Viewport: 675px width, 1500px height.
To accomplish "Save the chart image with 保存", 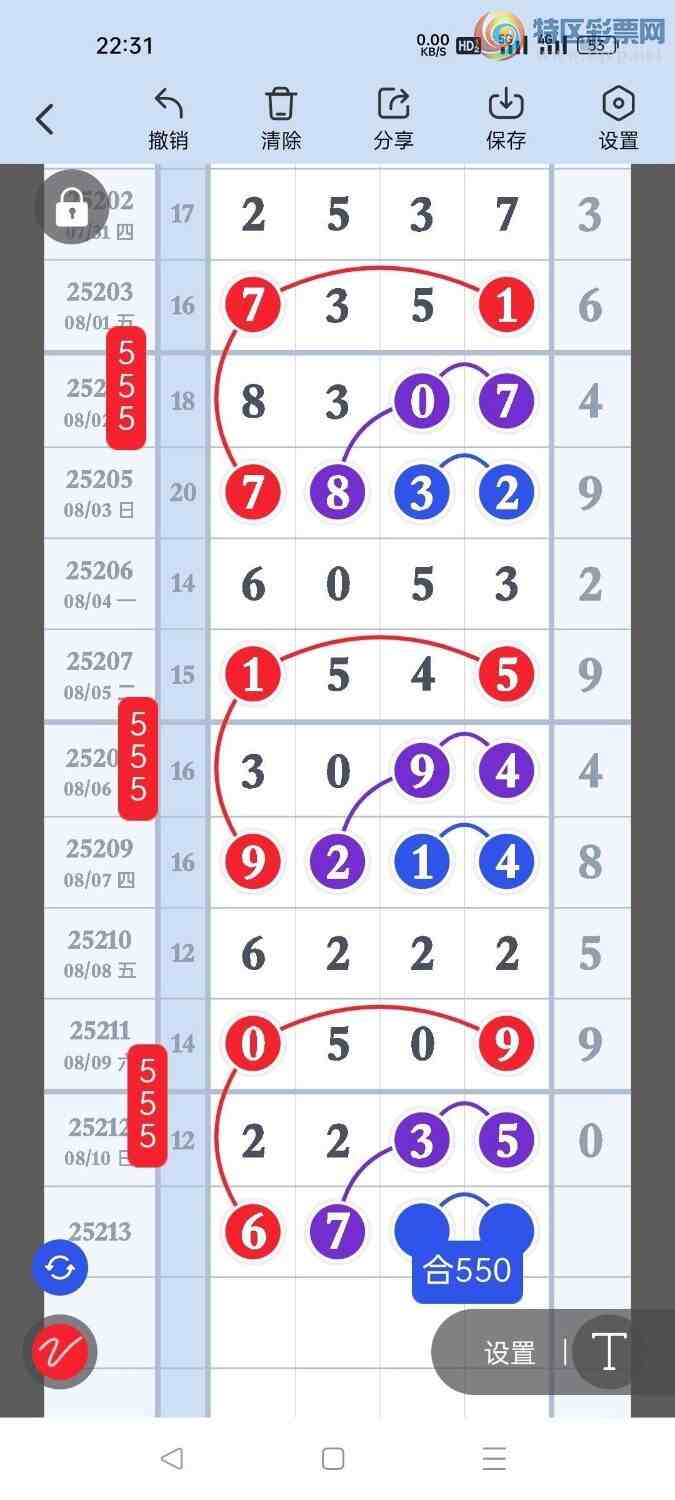I will click(x=506, y=120).
